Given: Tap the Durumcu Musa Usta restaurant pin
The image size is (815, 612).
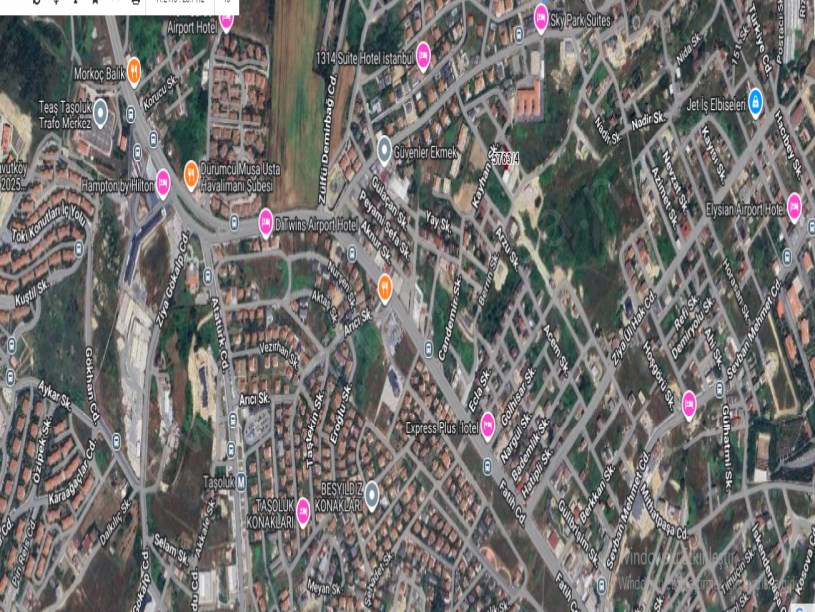Looking at the screenshot, I should (x=191, y=173).
